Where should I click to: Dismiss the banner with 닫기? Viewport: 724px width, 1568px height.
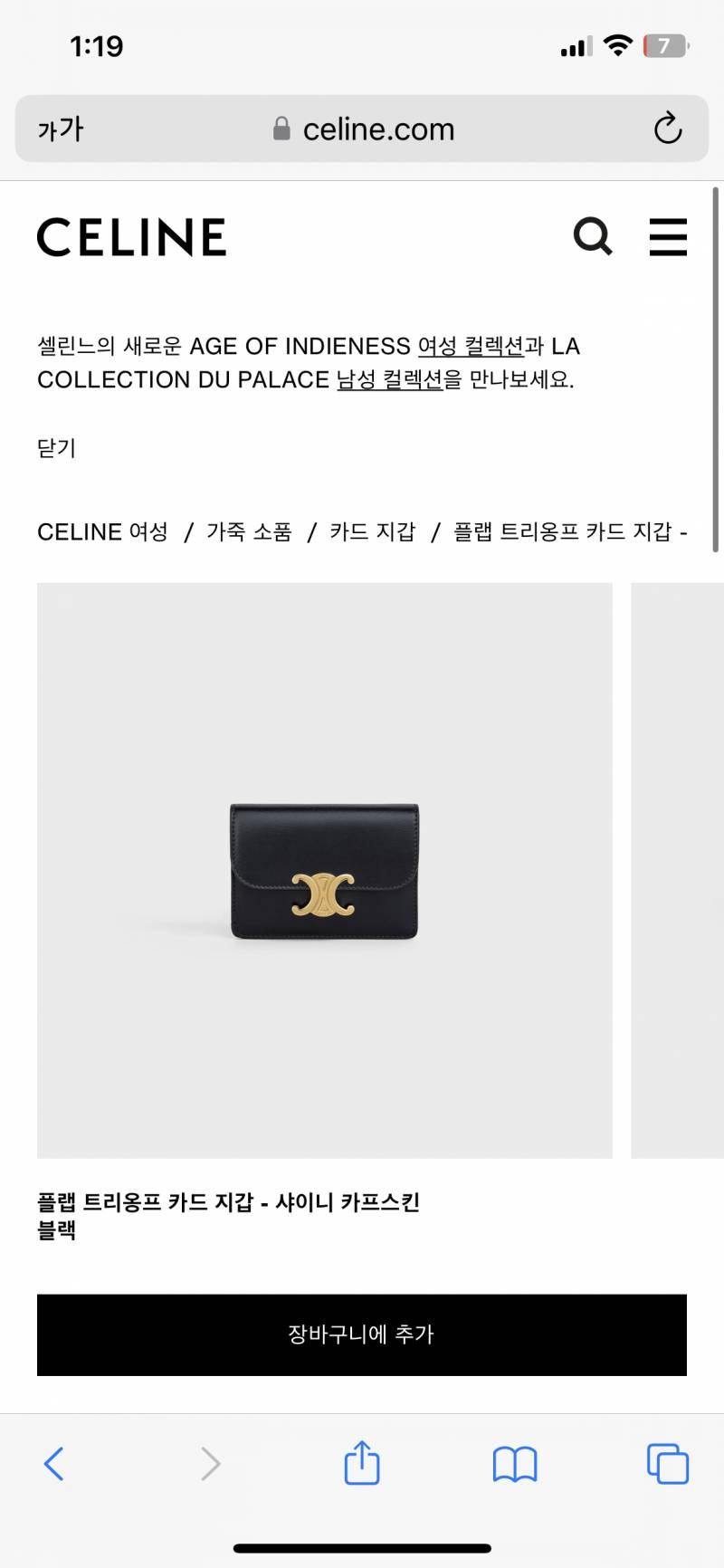pos(56,448)
